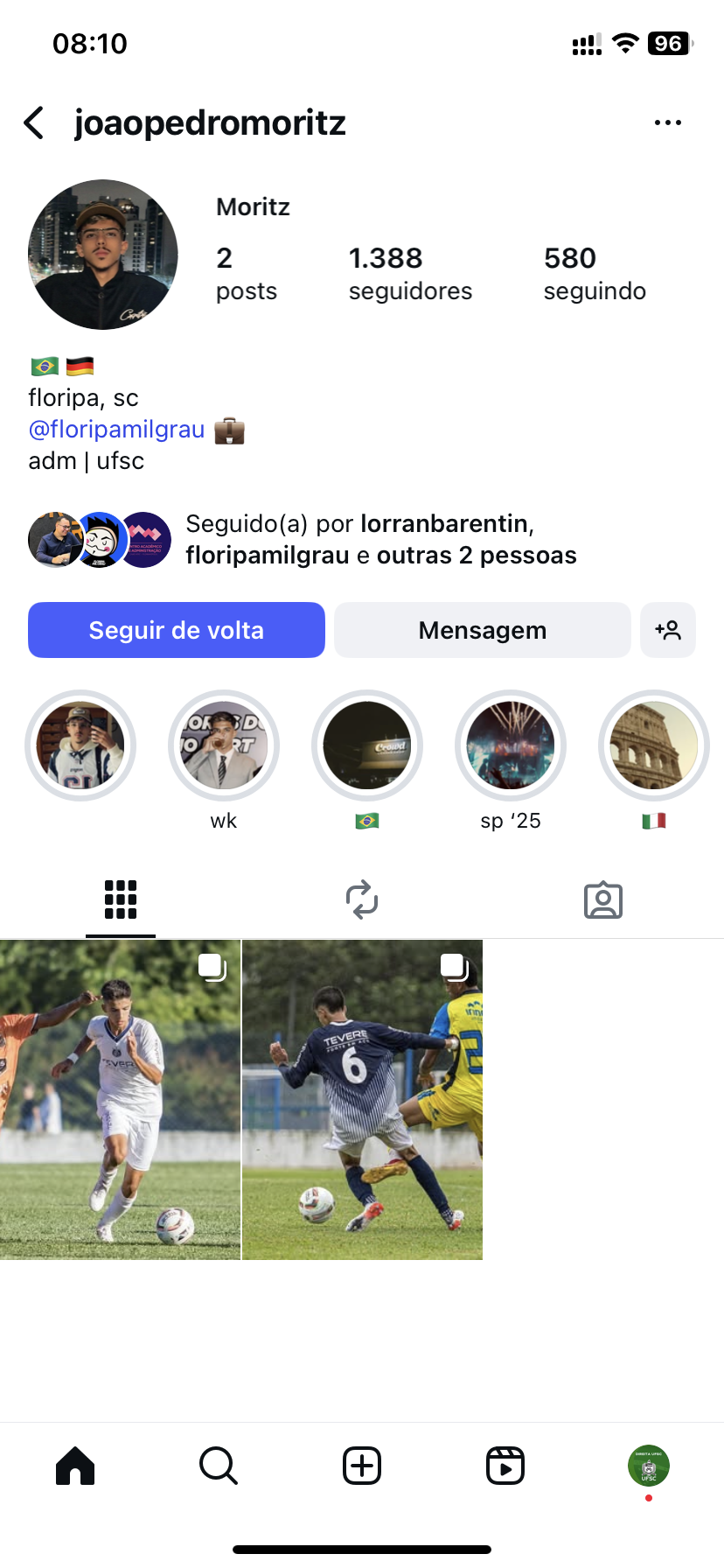Tap the Mensagem button
The width and height of the screenshot is (724, 1568).
482,630
